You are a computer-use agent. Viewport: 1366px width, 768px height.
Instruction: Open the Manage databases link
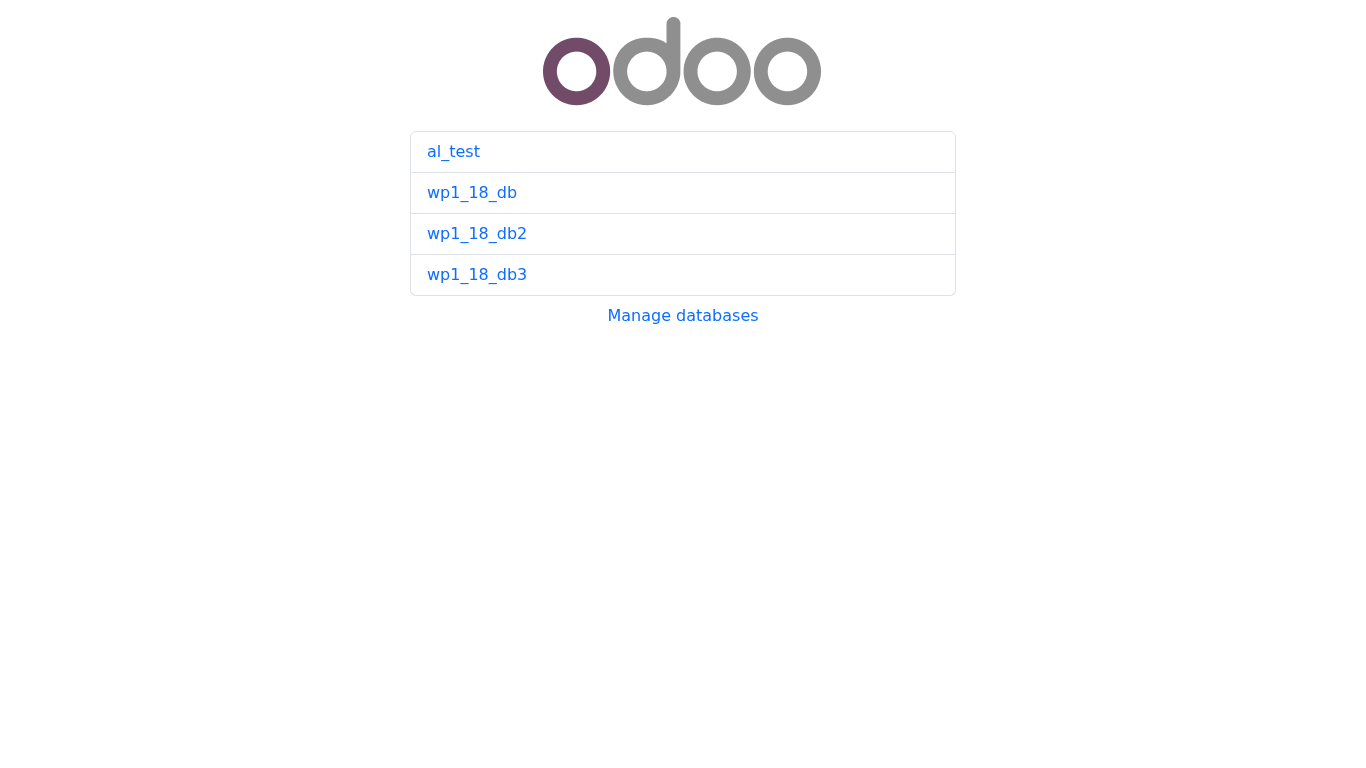pos(683,316)
